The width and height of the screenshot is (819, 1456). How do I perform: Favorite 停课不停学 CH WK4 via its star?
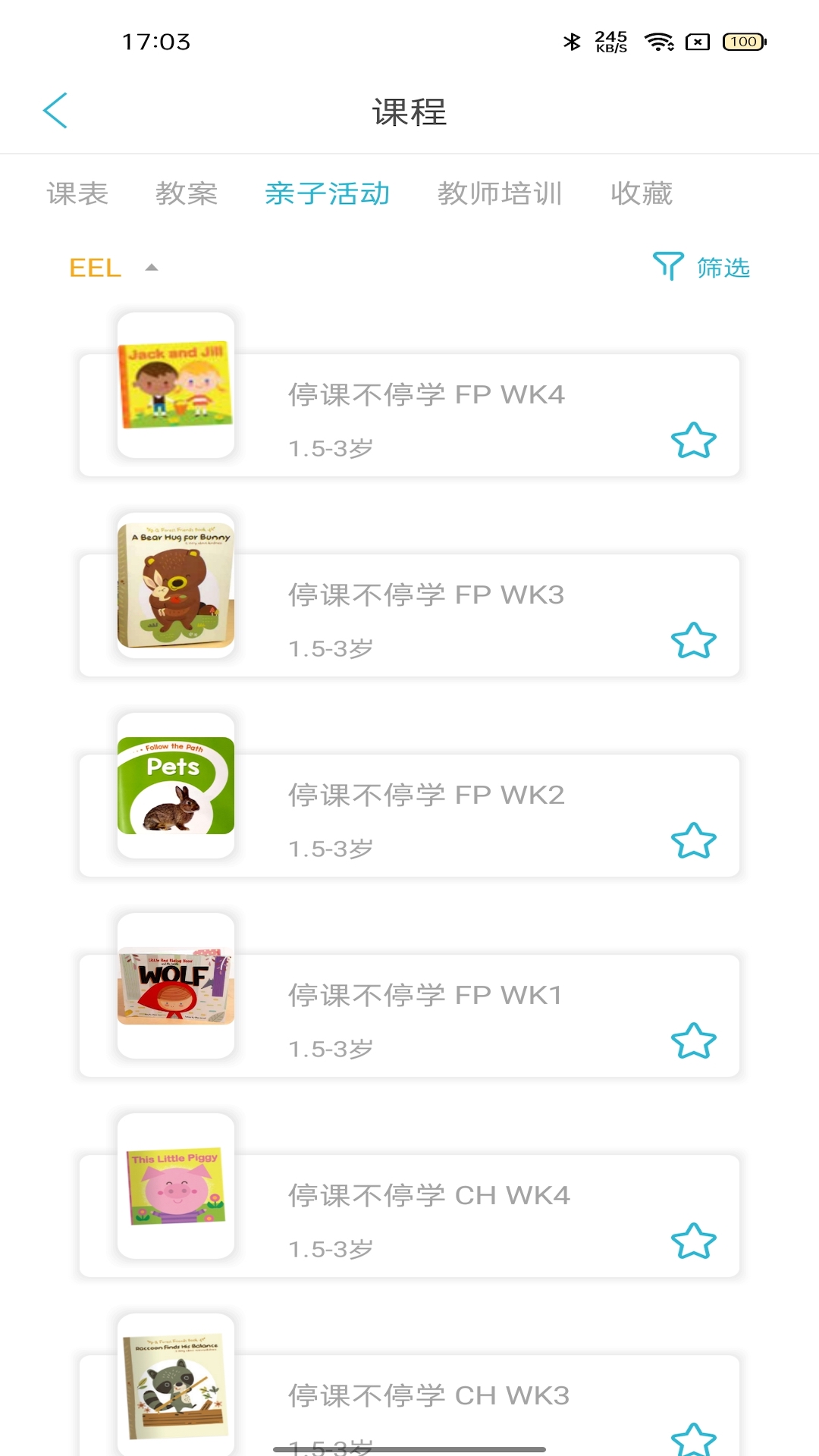pos(694,1241)
